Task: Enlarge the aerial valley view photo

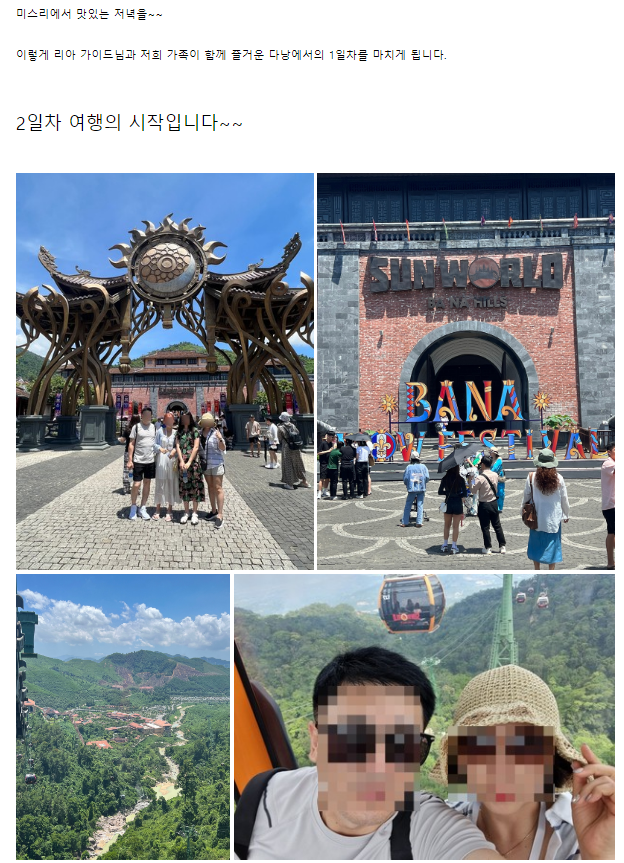Action: 123,716
